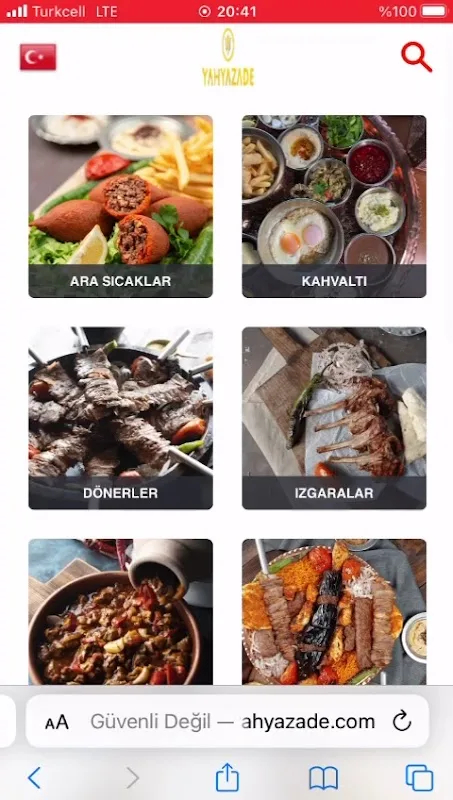Open the ARA SICAKLAR category

(120, 206)
